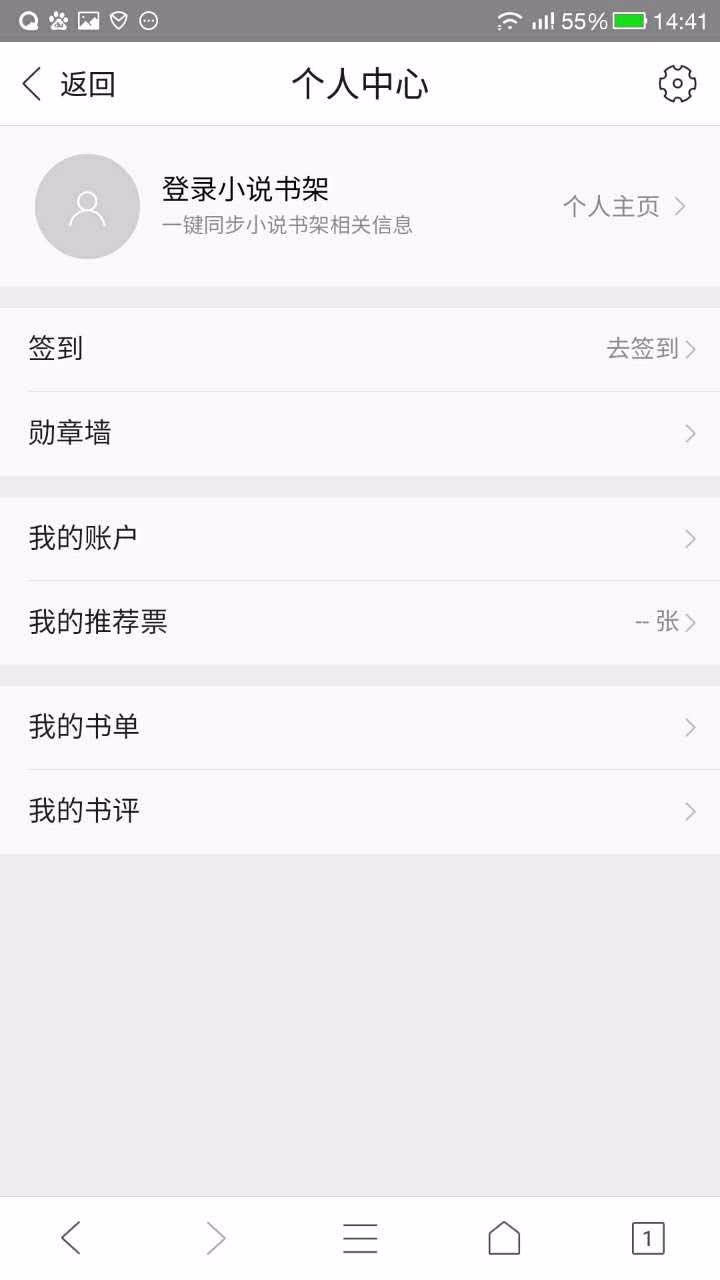Tap 登录小说书架 to log in
The width and height of the screenshot is (720, 1280).
pos(245,187)
